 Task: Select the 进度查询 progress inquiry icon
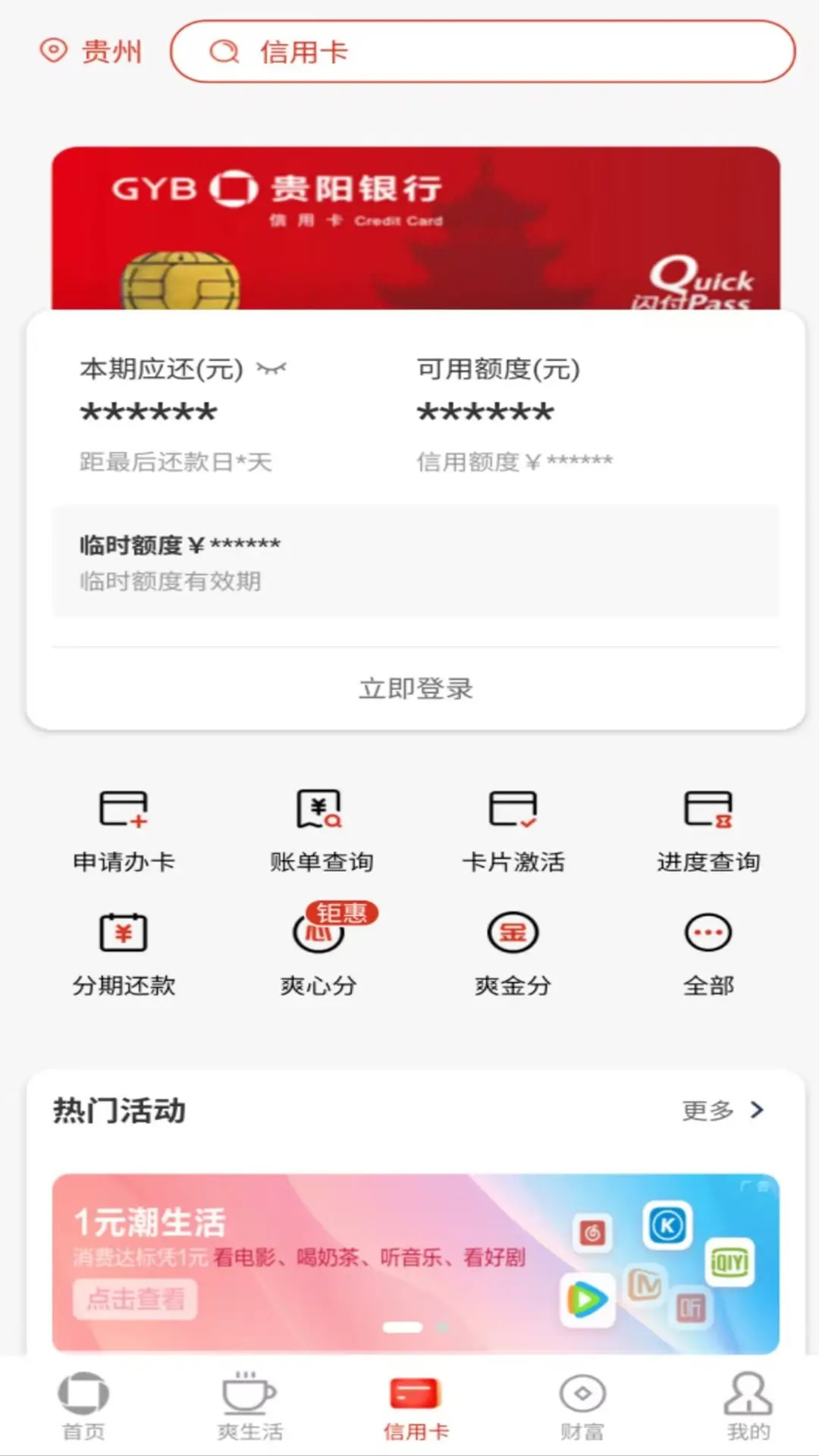click(x=707, y=829)
